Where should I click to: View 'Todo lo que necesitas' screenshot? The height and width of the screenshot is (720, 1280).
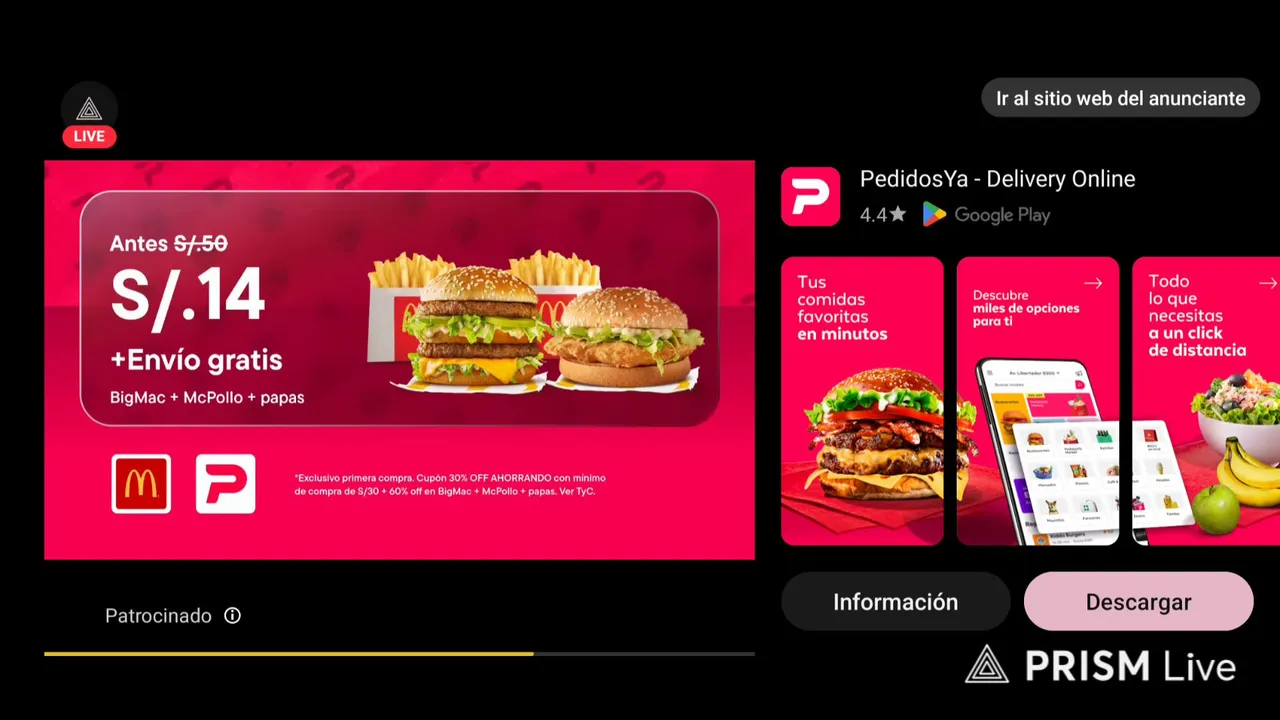1206,401
